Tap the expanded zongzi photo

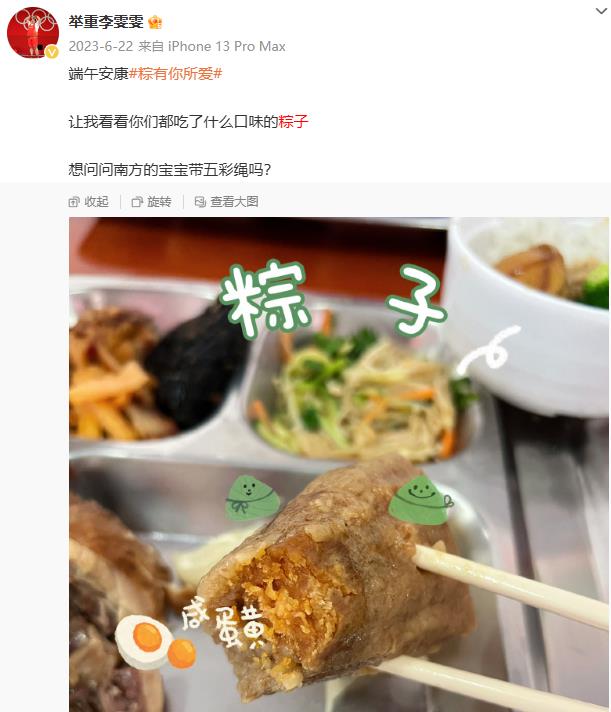(338, 464)
